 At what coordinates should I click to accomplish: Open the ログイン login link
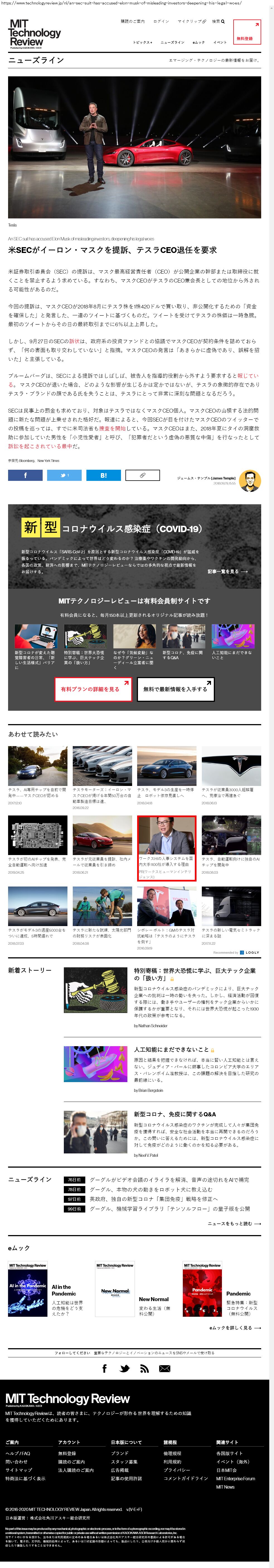click(161, 21)
